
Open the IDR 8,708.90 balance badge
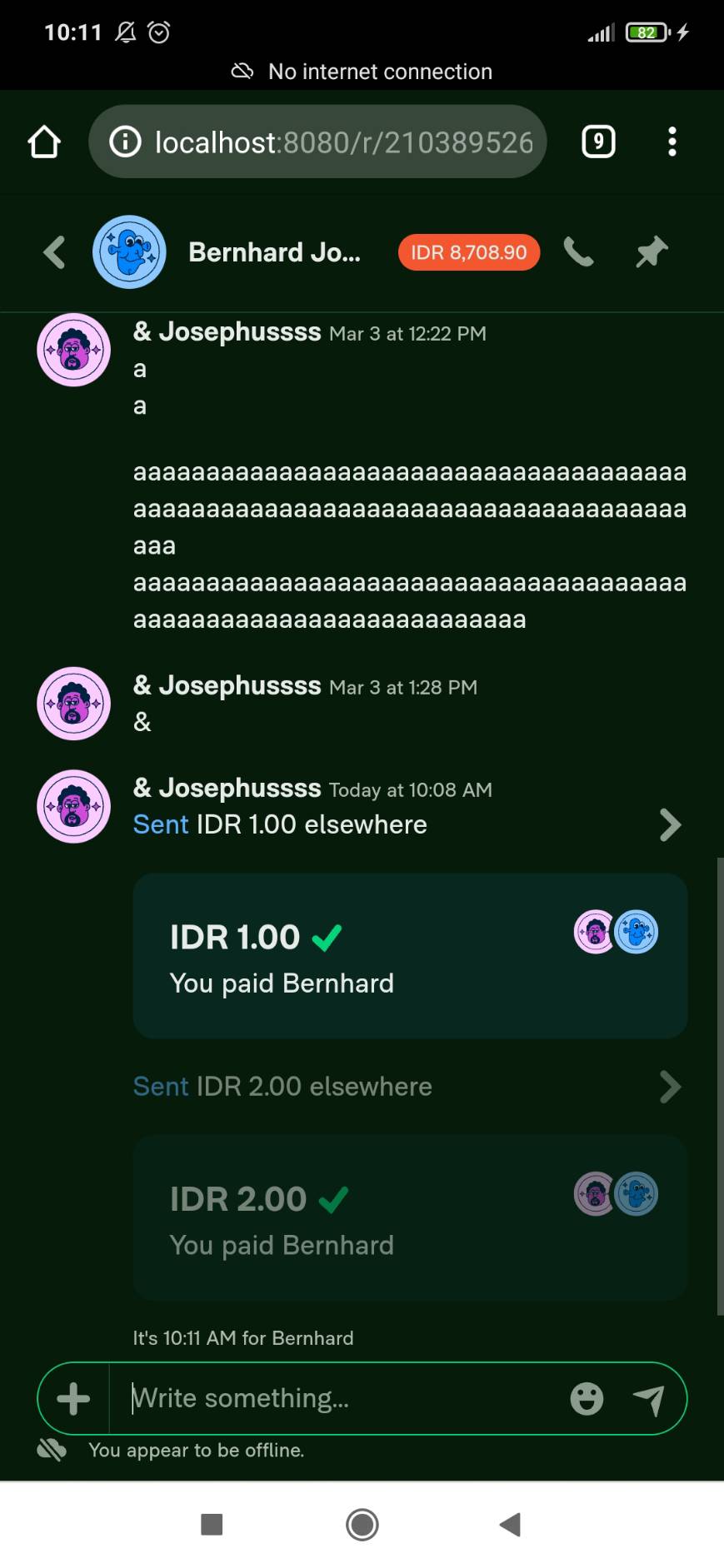pyautogui.click(x=469, y=252)
